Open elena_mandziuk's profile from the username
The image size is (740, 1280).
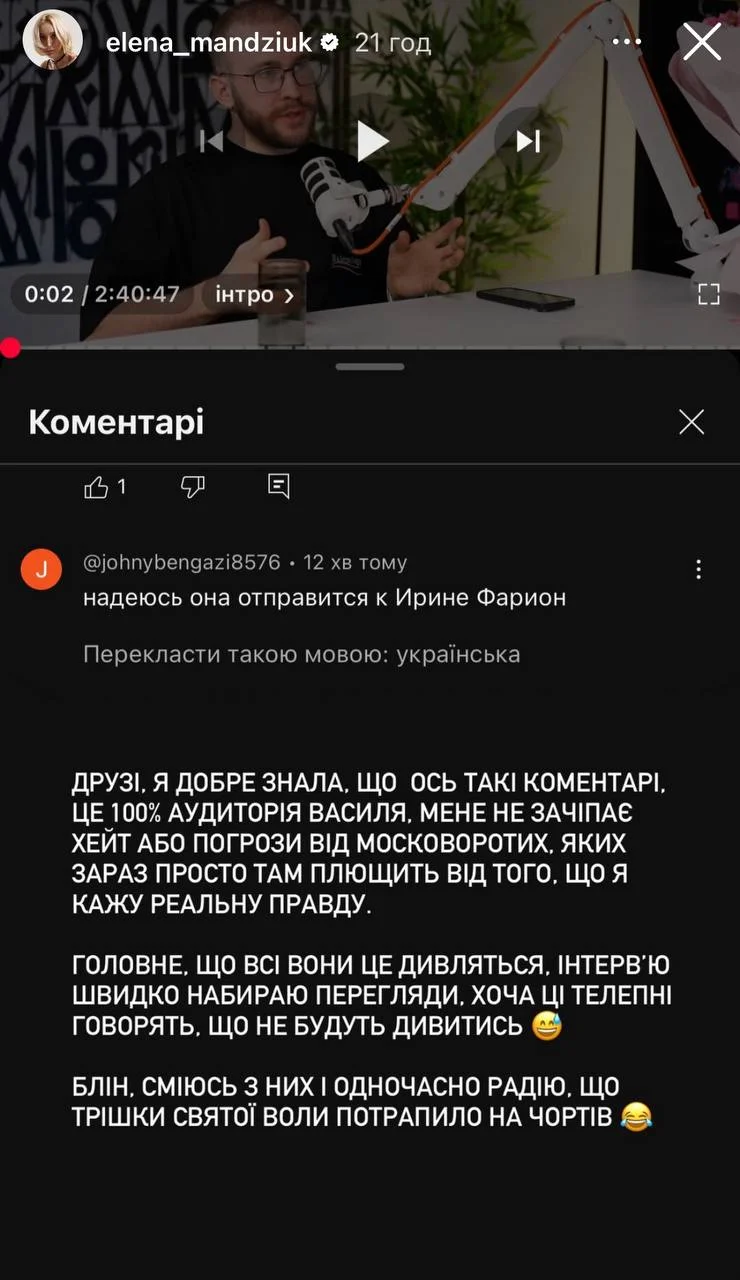tap(210, 42)
